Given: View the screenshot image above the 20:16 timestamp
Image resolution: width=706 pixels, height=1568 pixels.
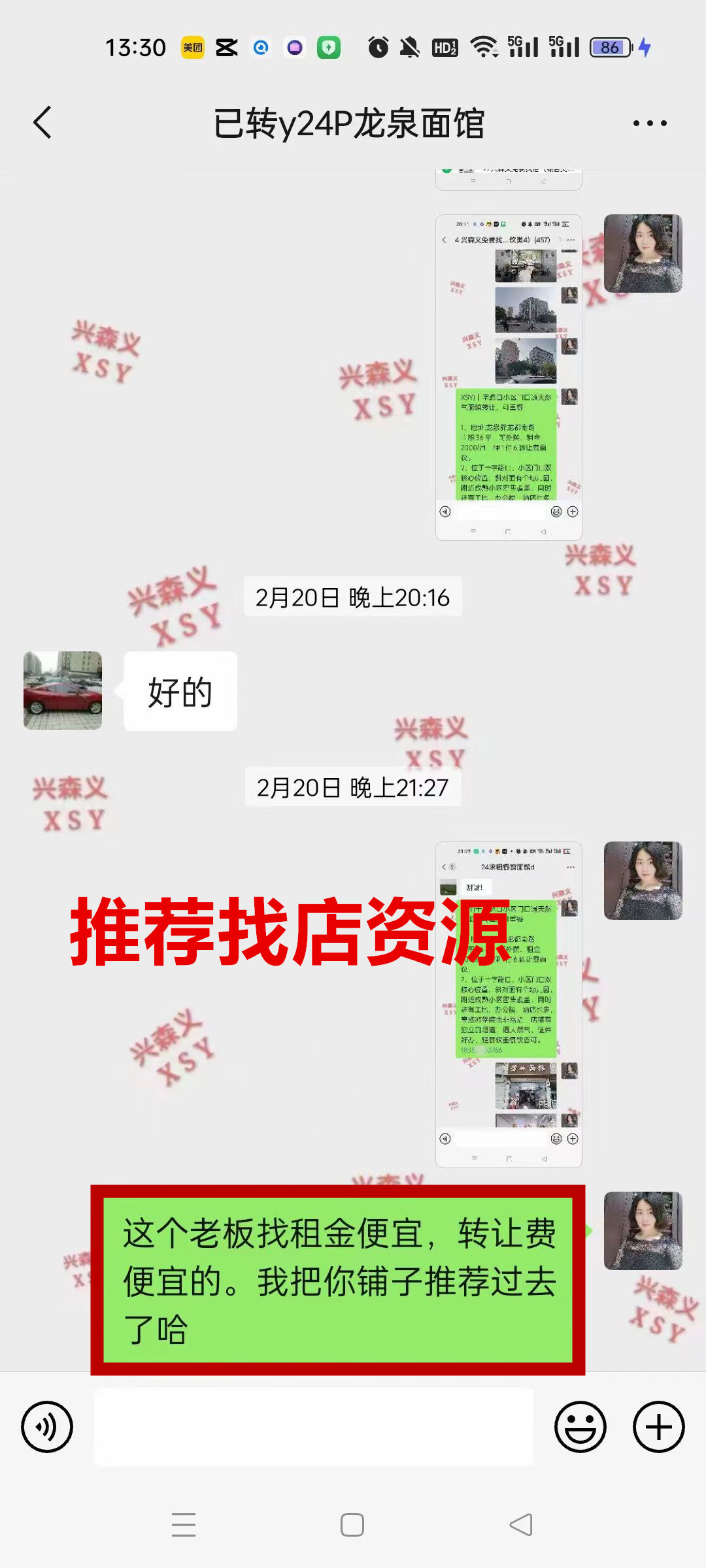Looking at the screenshot, I should (x=509, y=377).
